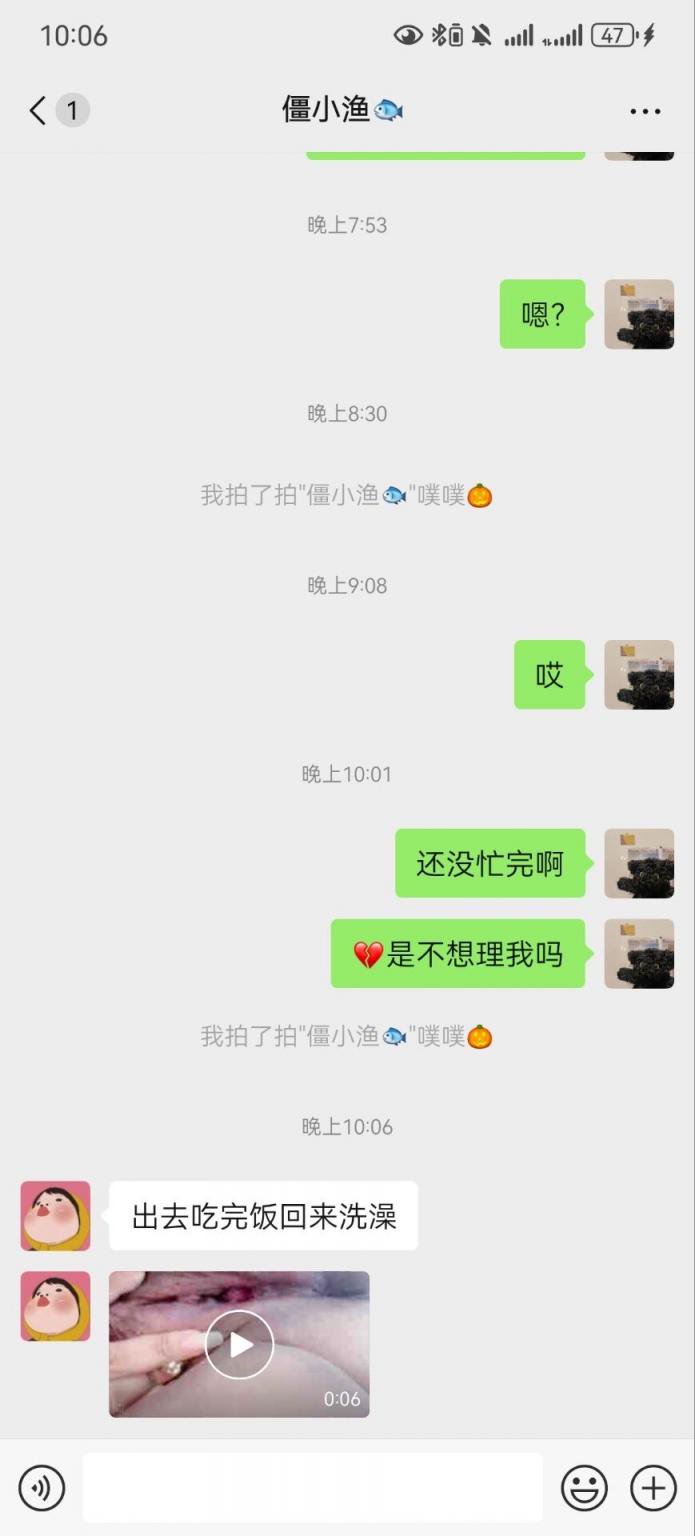Tap my avatar next to 还没忙完啊

[639, 863]
